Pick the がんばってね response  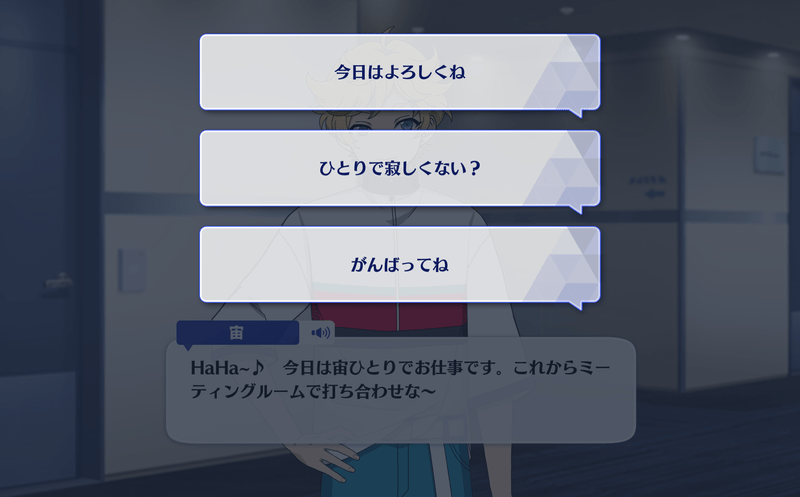coord(399,265)
